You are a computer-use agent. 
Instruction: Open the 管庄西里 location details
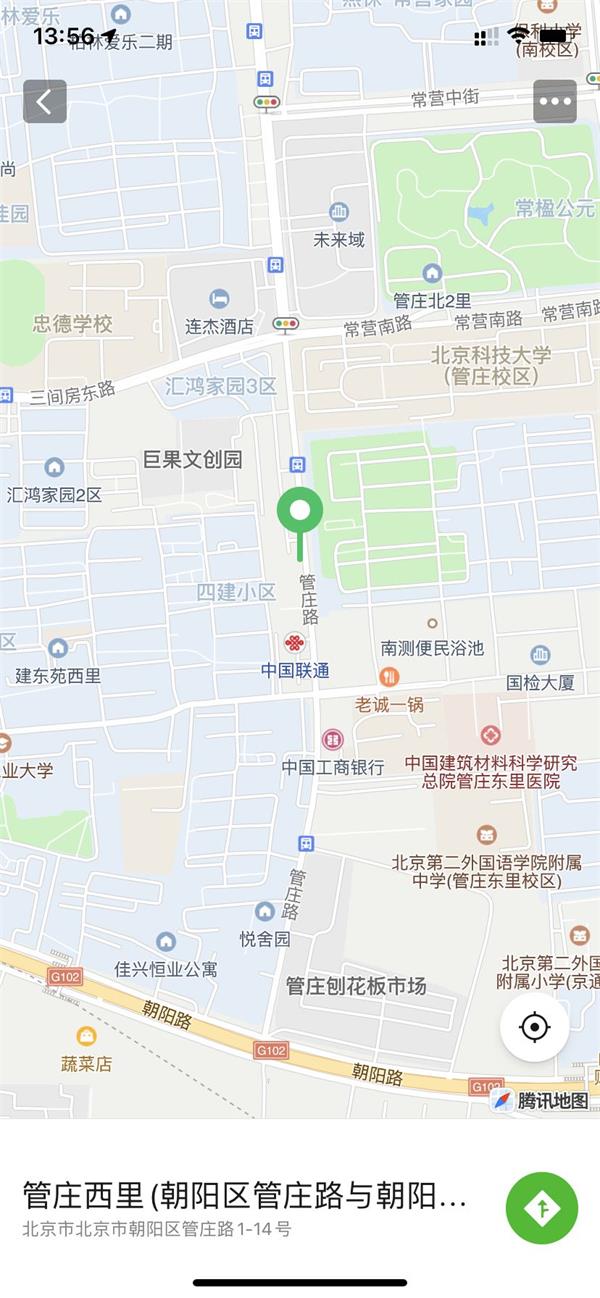click(245, 1198)
